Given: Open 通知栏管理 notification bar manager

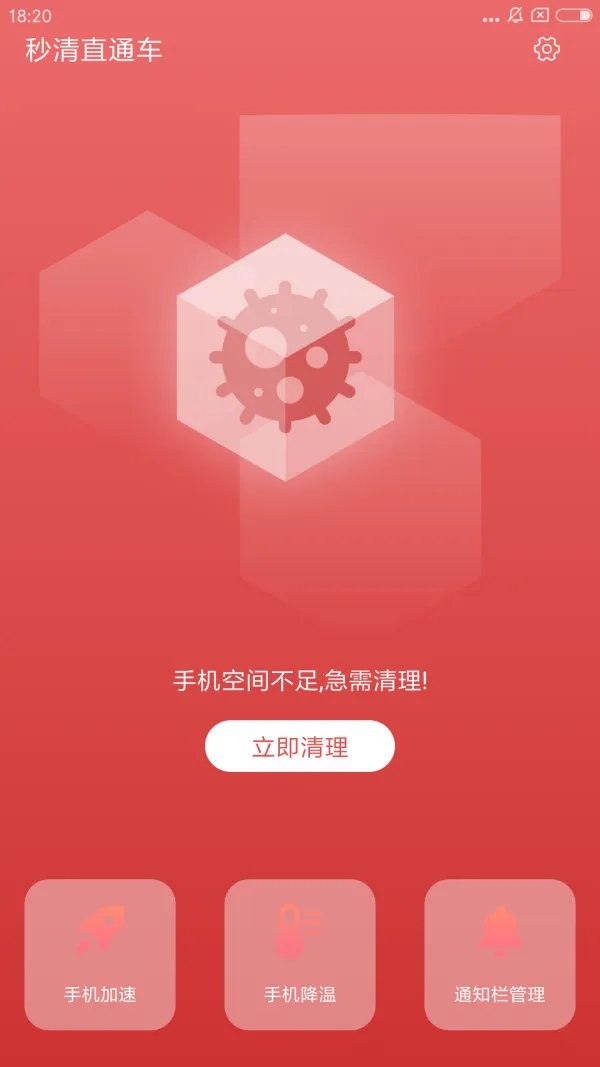Looking at the screenshot, I should click(500, 954).
